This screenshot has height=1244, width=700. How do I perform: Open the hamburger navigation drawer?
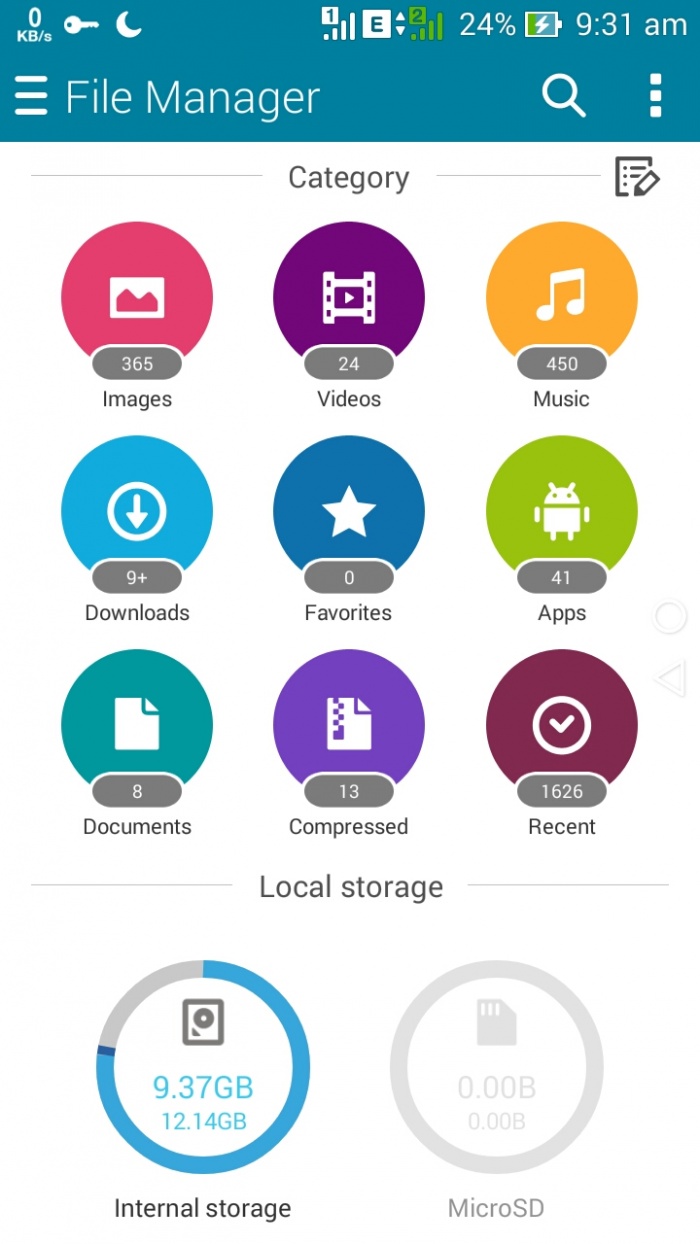[31, 97]
